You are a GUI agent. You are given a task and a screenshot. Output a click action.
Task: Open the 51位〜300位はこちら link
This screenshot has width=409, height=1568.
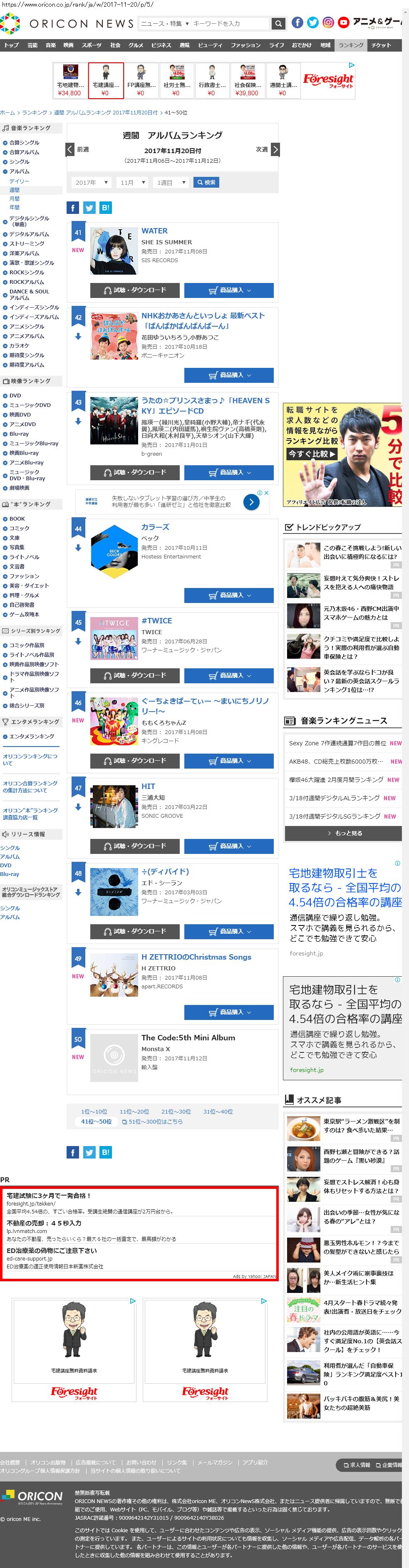[152, 1121]
